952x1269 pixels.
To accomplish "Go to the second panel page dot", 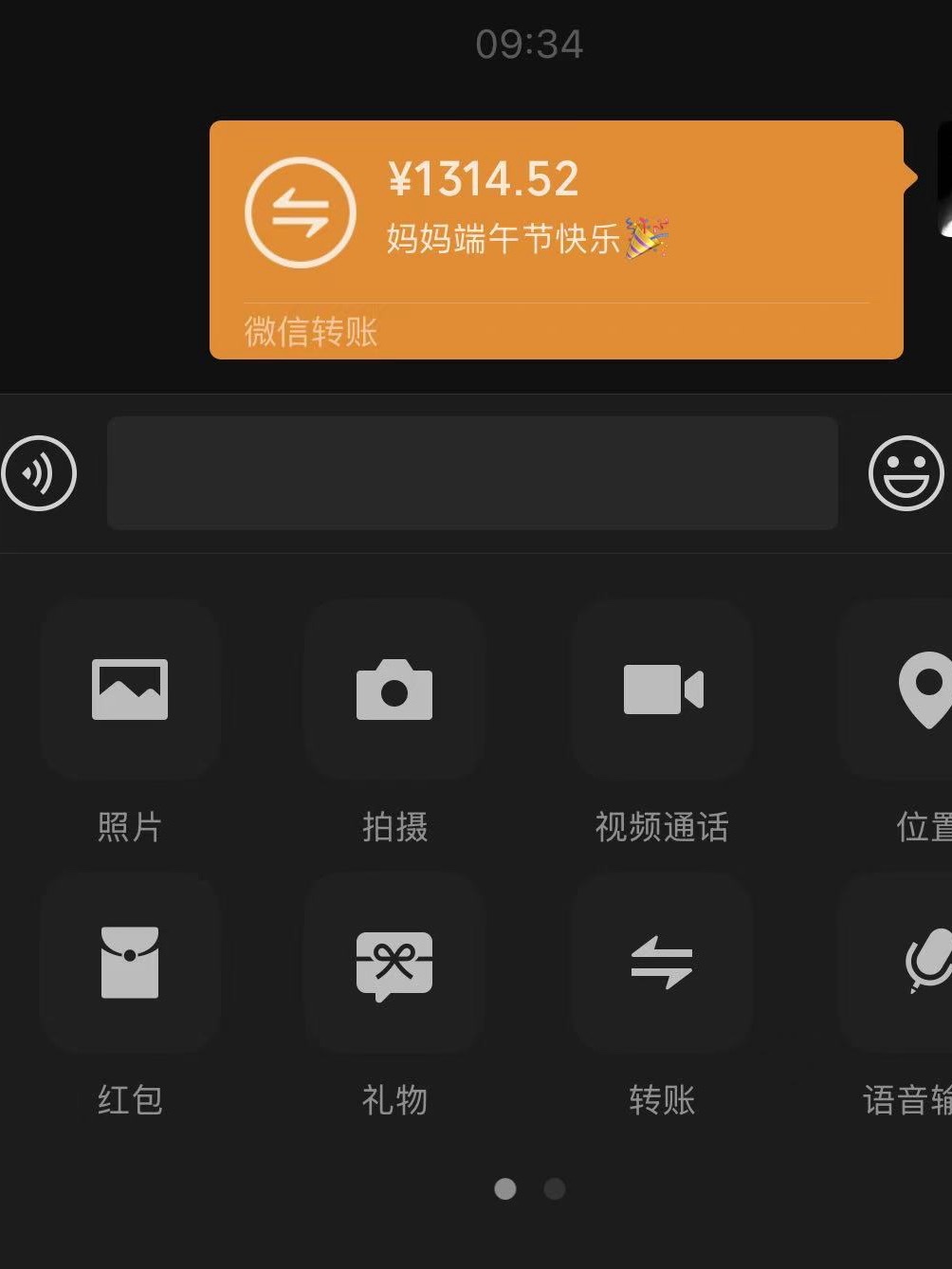I will pos(555,1188).
